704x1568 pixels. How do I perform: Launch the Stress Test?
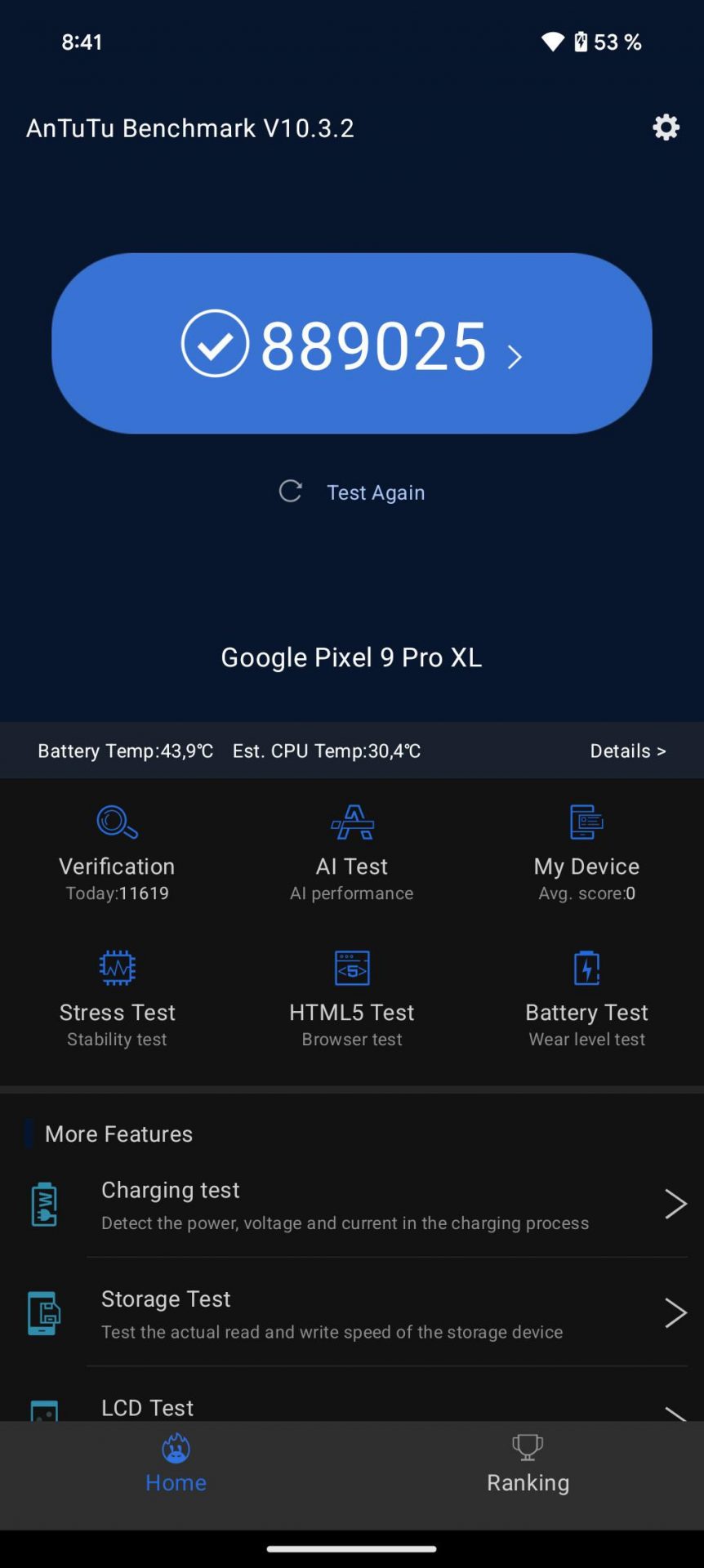(x=117, y=1000)
